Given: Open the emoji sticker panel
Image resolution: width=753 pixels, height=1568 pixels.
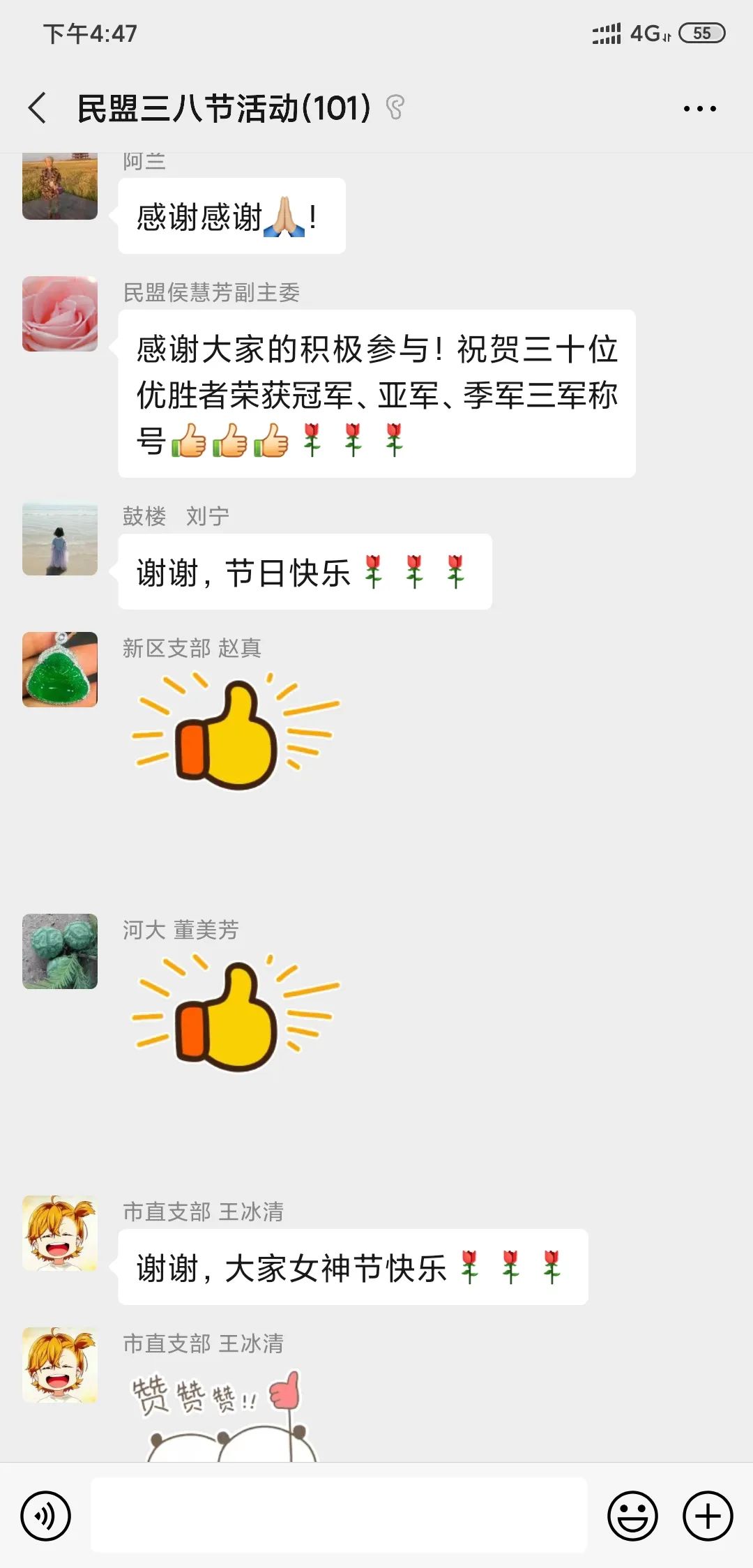Looking at the screenshot, I should [632, 1516].
